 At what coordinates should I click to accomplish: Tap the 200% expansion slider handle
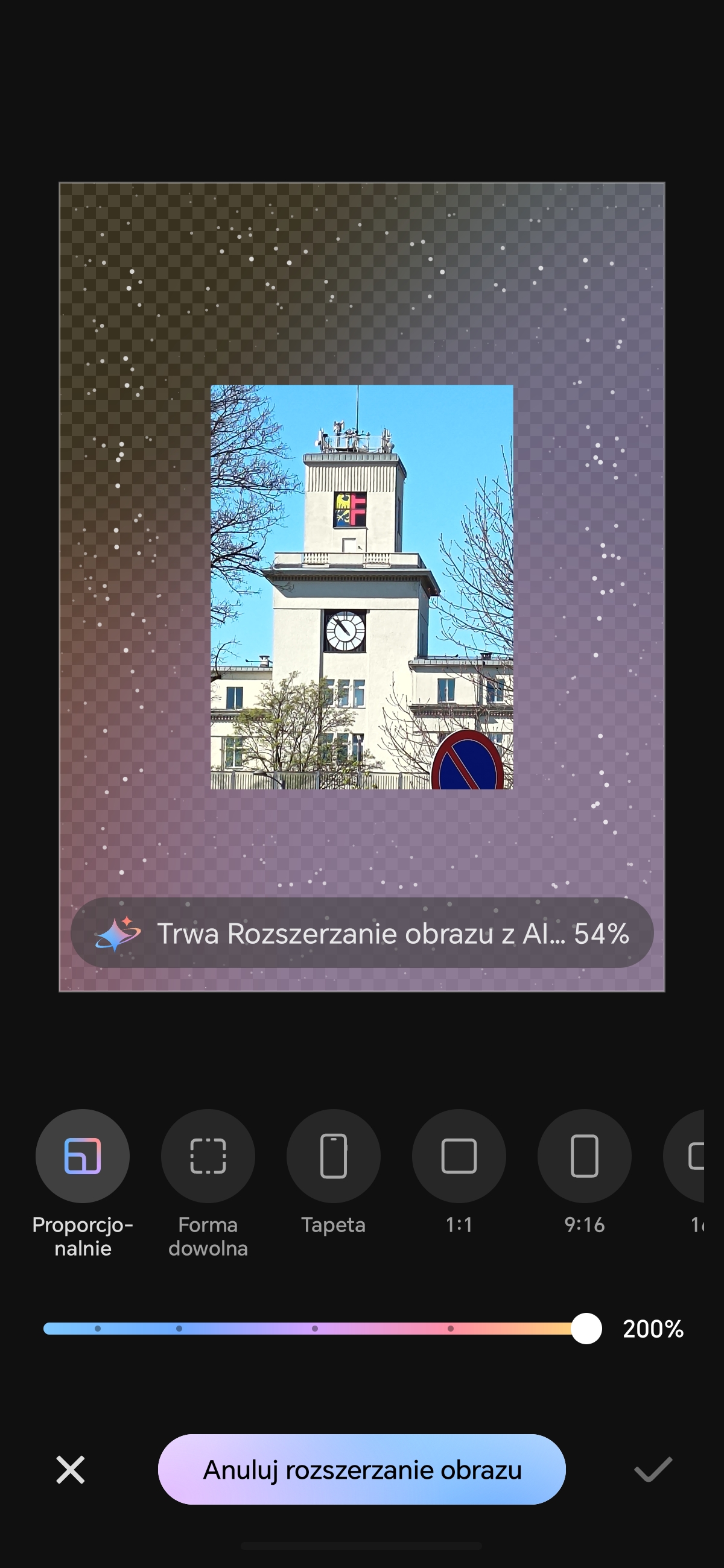point(586,1328)
